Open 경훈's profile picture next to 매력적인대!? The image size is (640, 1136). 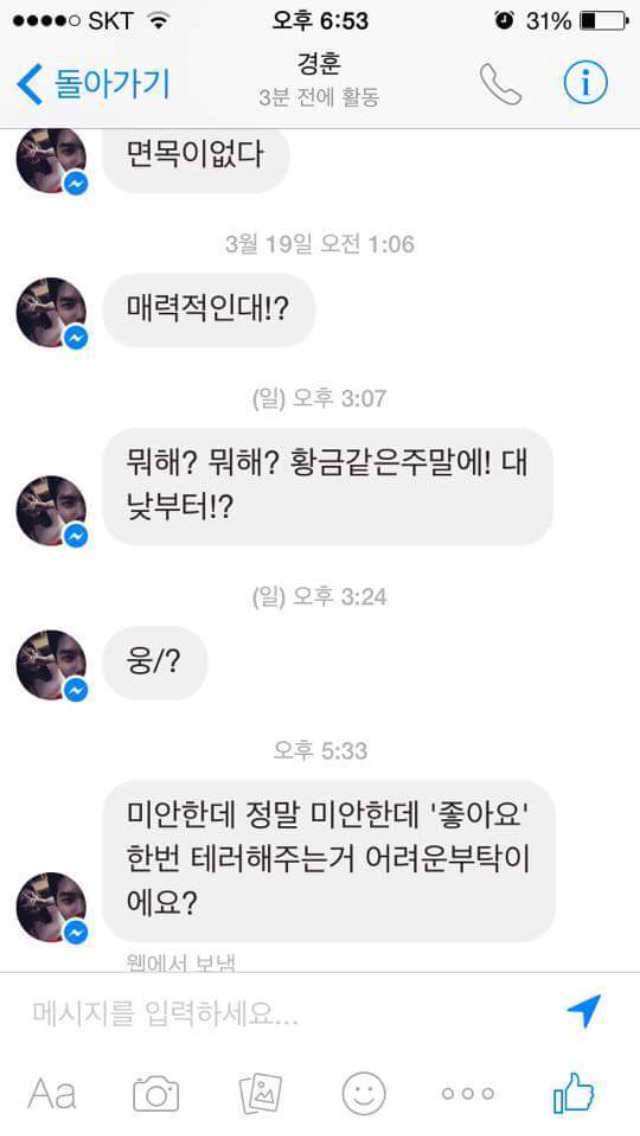pos(51,312)
